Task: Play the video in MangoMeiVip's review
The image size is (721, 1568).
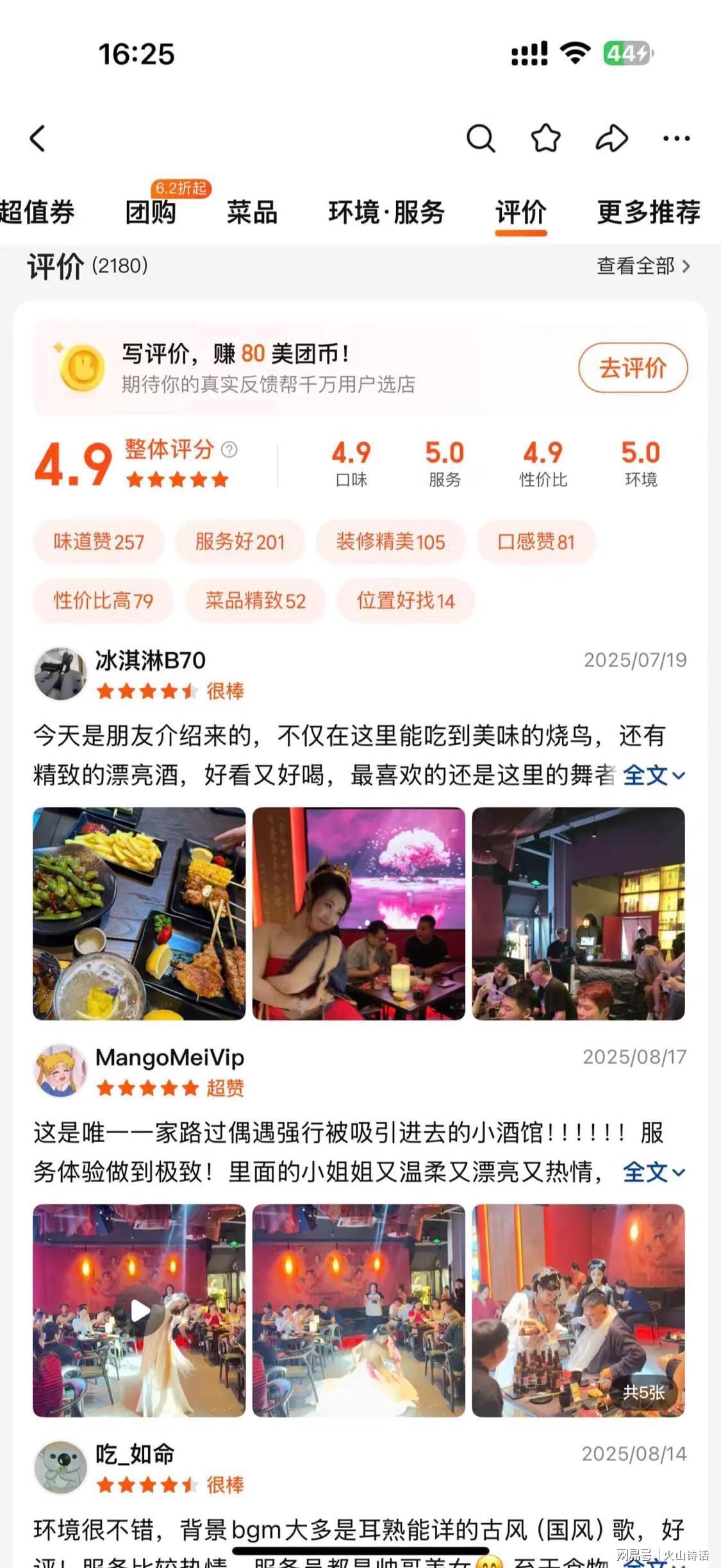Action: (139, 1310)
